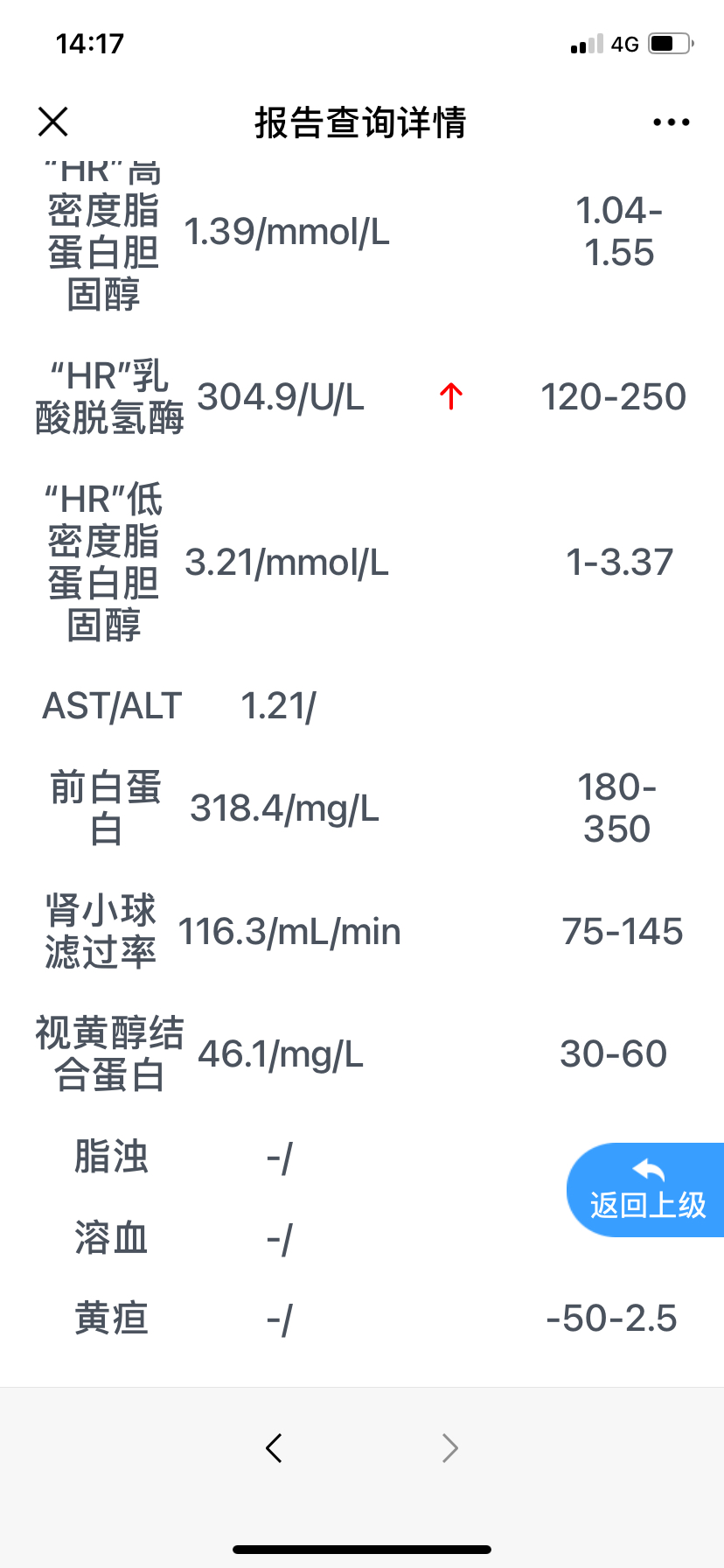Tap the 返回上级 floating button
Screen dimensions: 724x1568
(x=647, y=1190)
